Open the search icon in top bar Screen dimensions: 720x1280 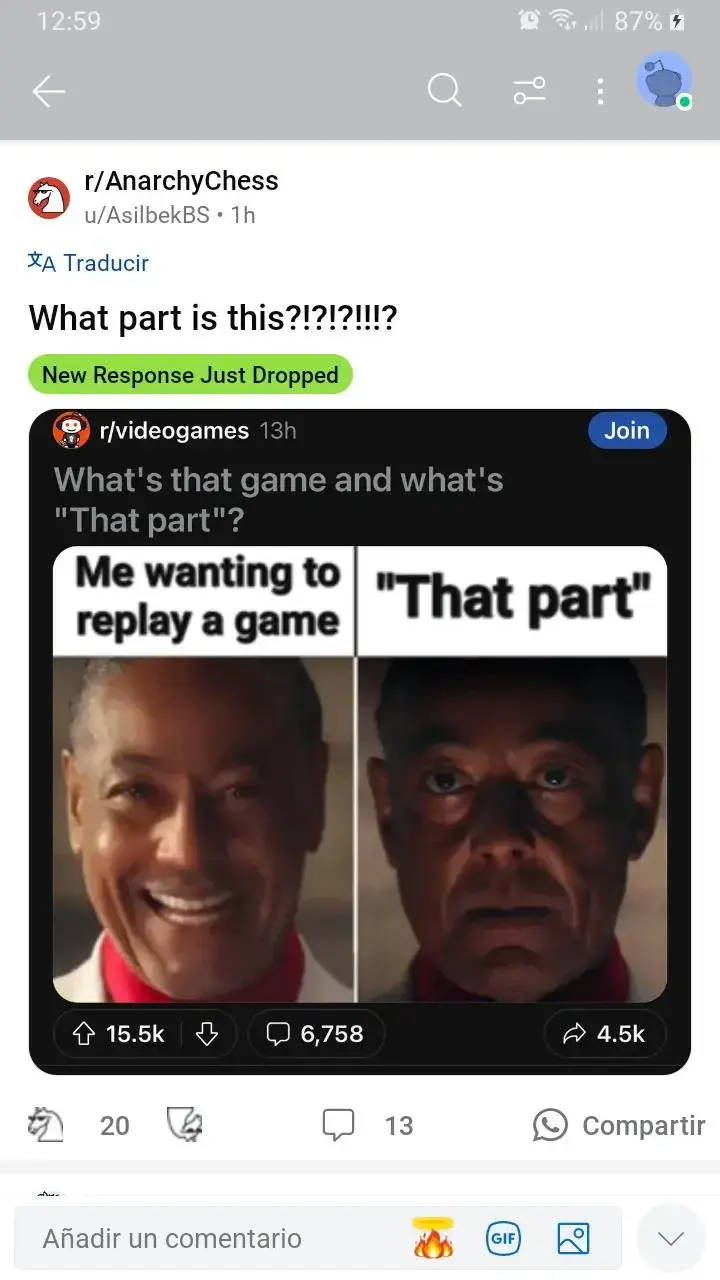444,91
